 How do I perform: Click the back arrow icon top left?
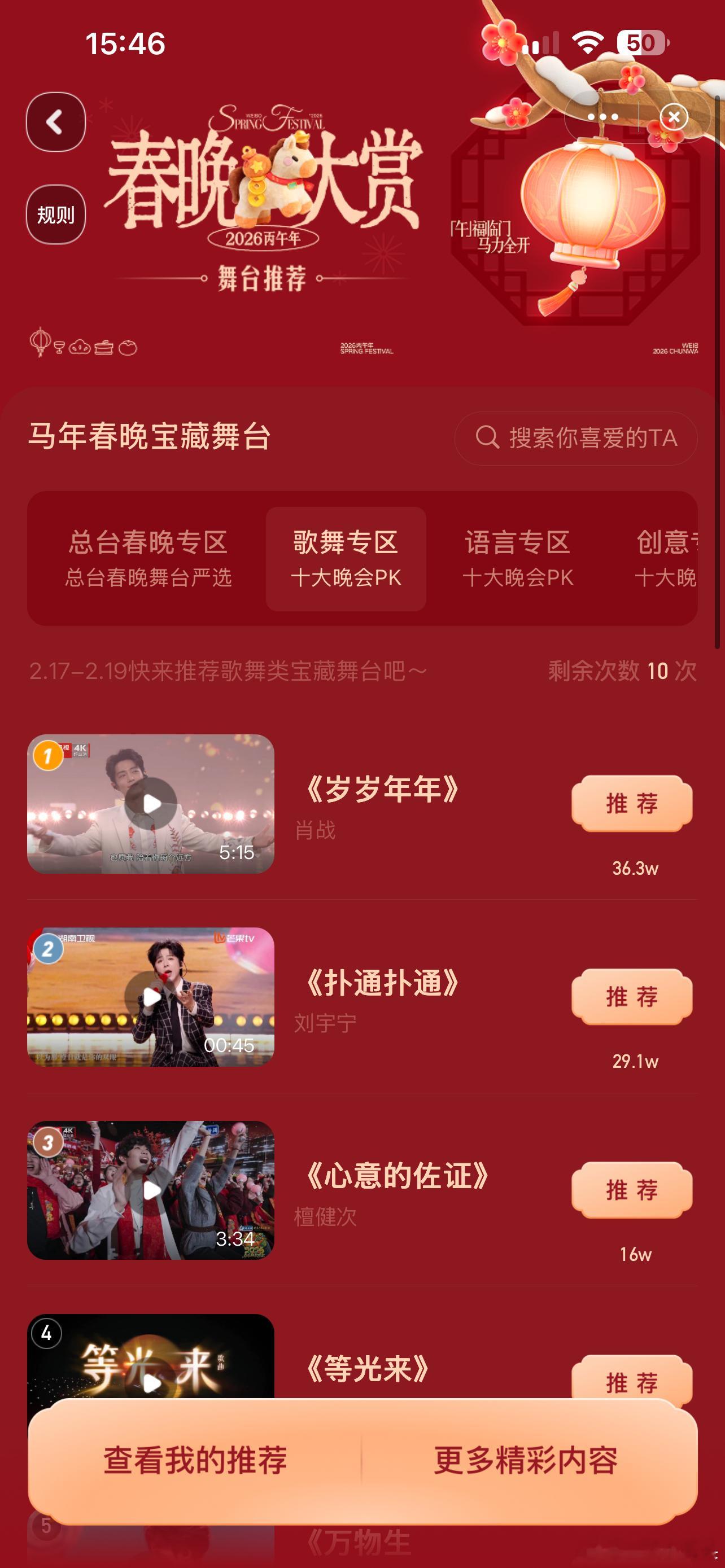tap(56, 121)
